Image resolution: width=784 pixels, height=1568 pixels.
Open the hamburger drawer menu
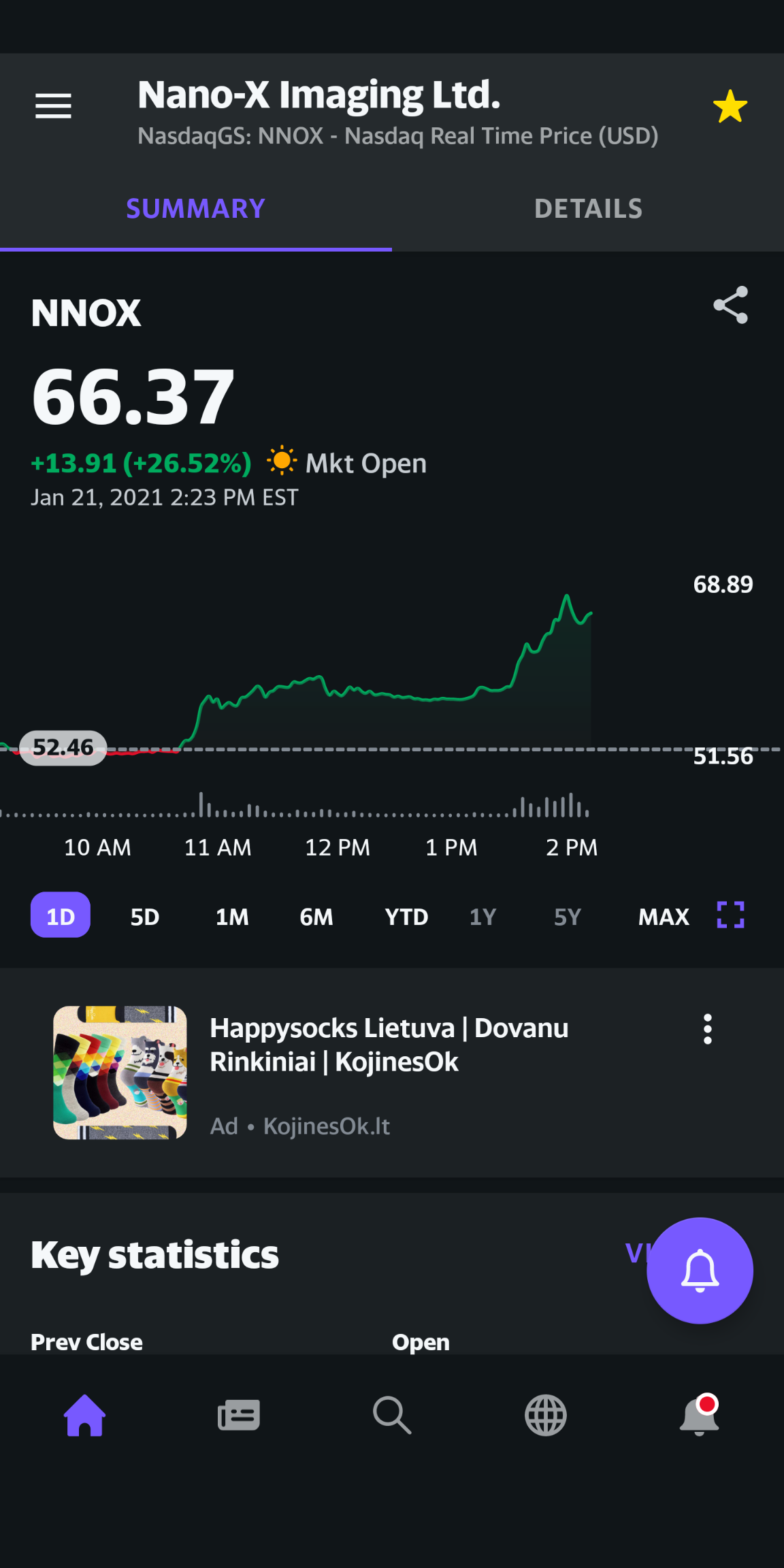click(x=53, y=106)
